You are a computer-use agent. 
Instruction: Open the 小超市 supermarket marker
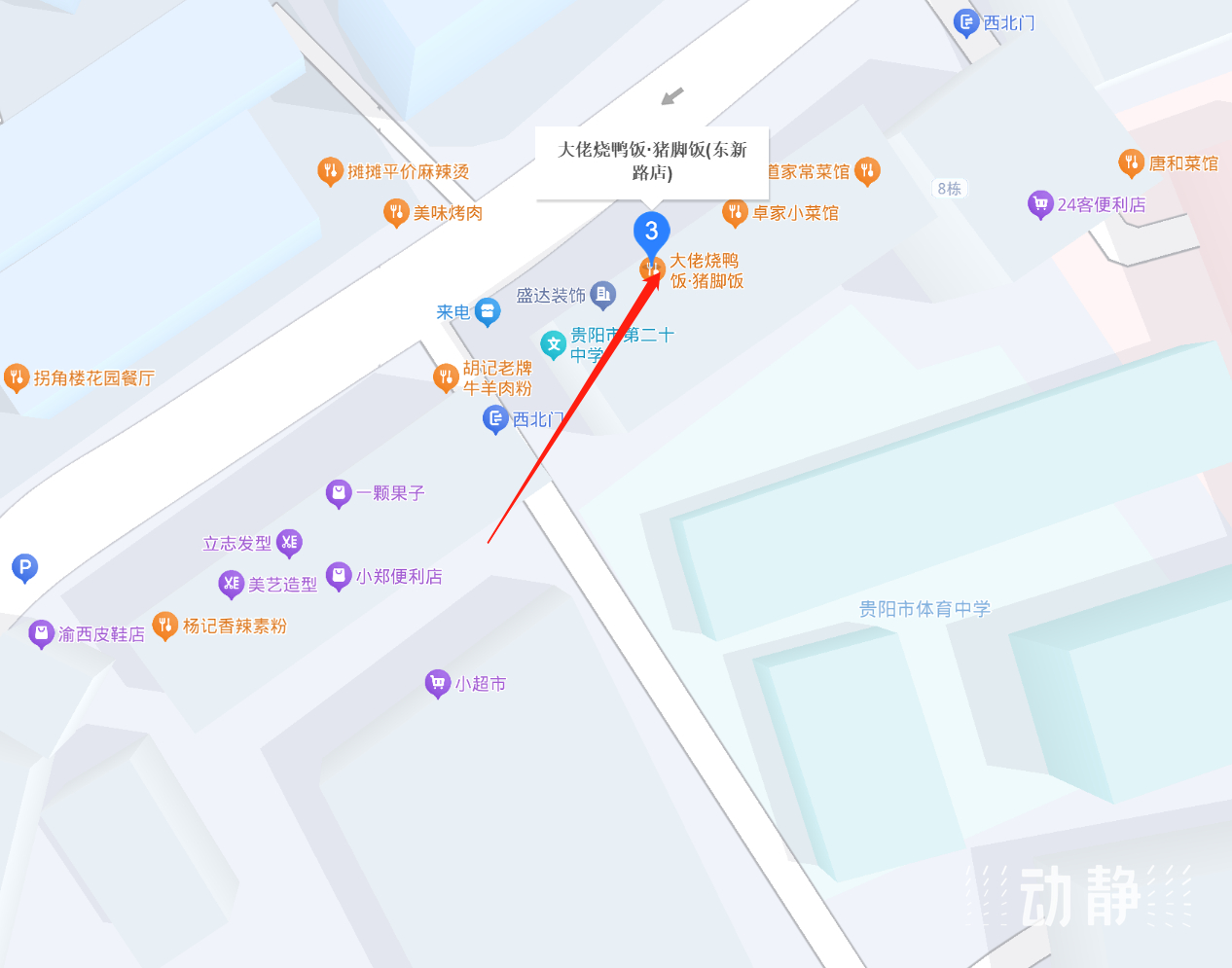[x=438, y=683]
